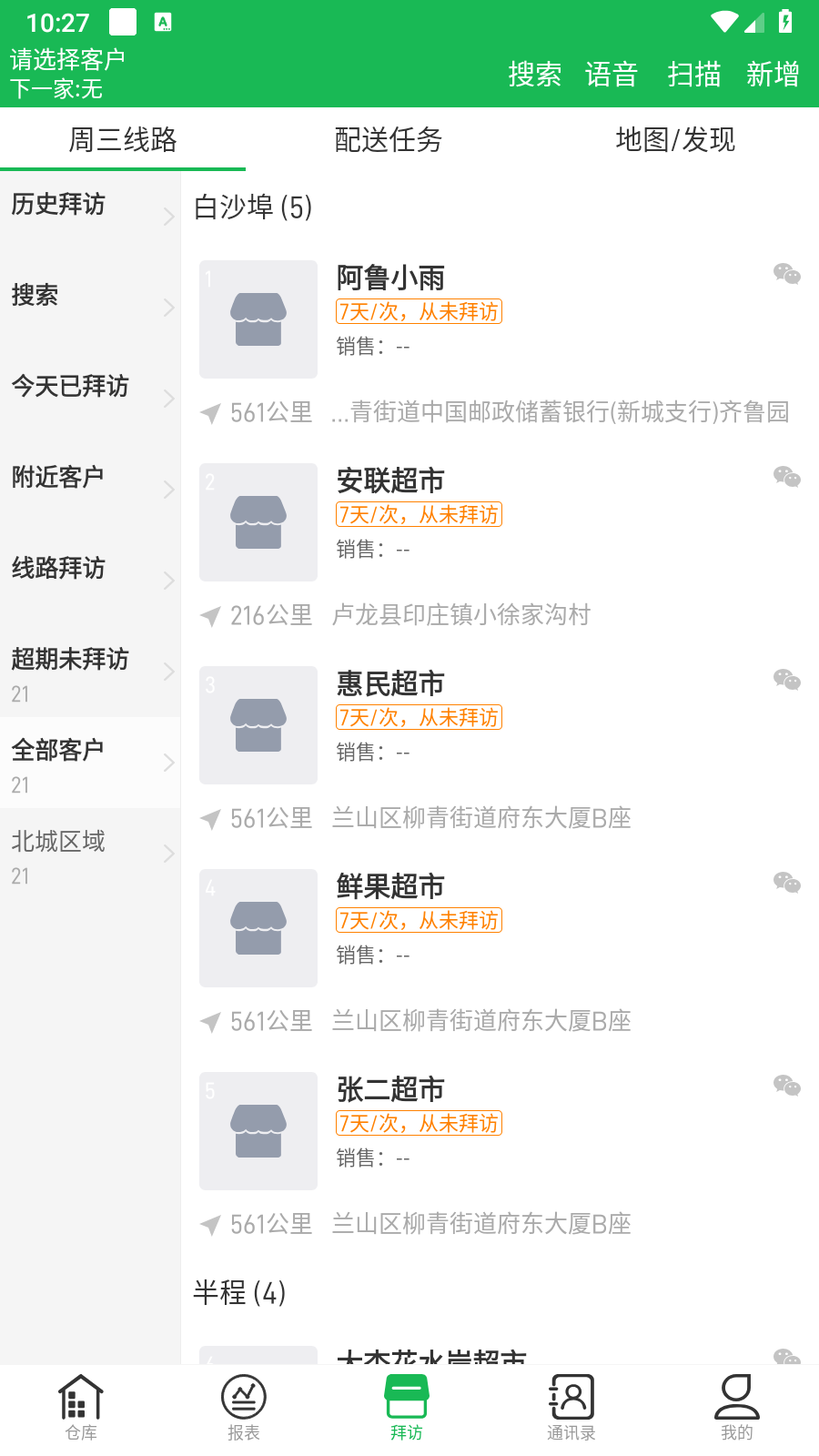The image size is (819, 1456).
Task: Select the 报表 reports icon
Action: coord(244,1404)
